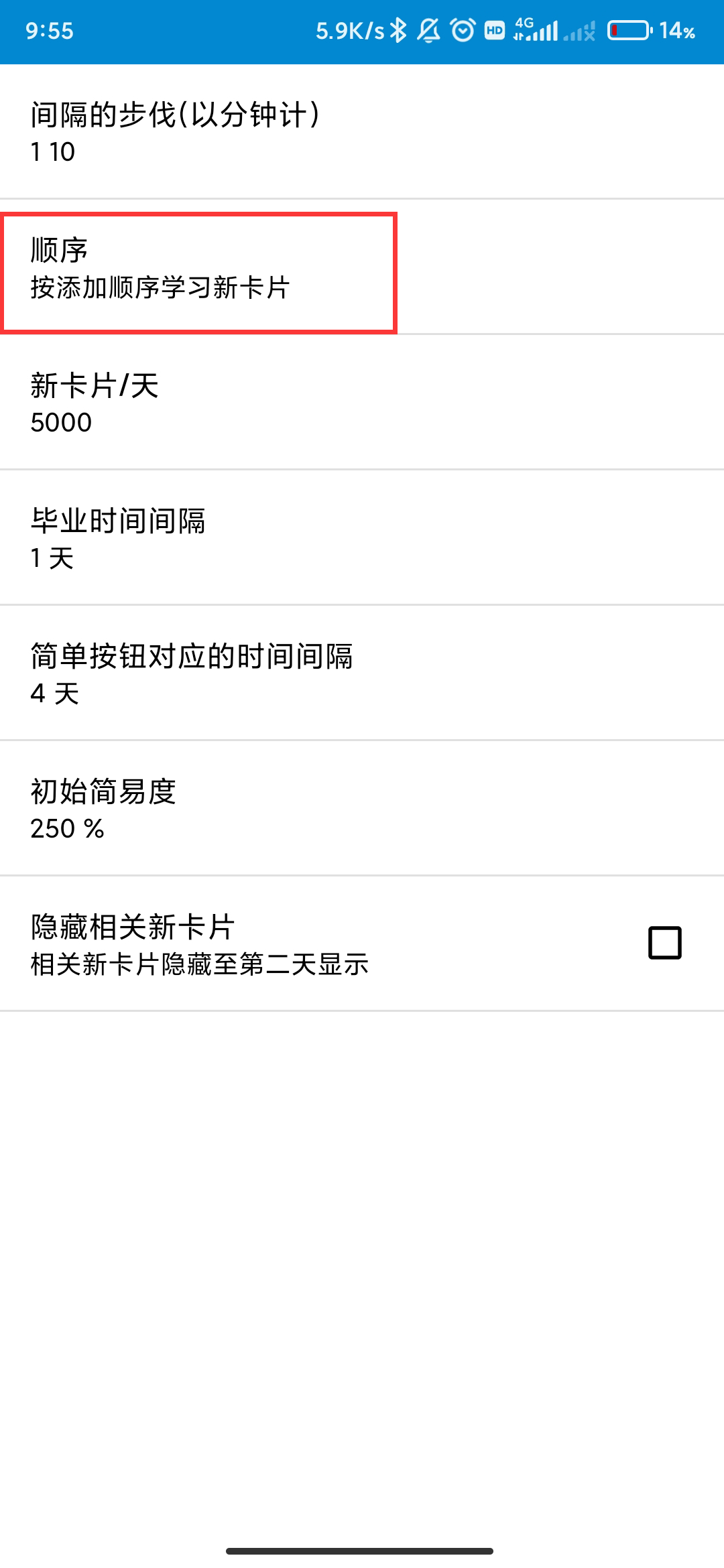Enable the 隐藏相关新卡片 checkbox
The width and height of the screenshot is (724, 1568).
[664, 943]
